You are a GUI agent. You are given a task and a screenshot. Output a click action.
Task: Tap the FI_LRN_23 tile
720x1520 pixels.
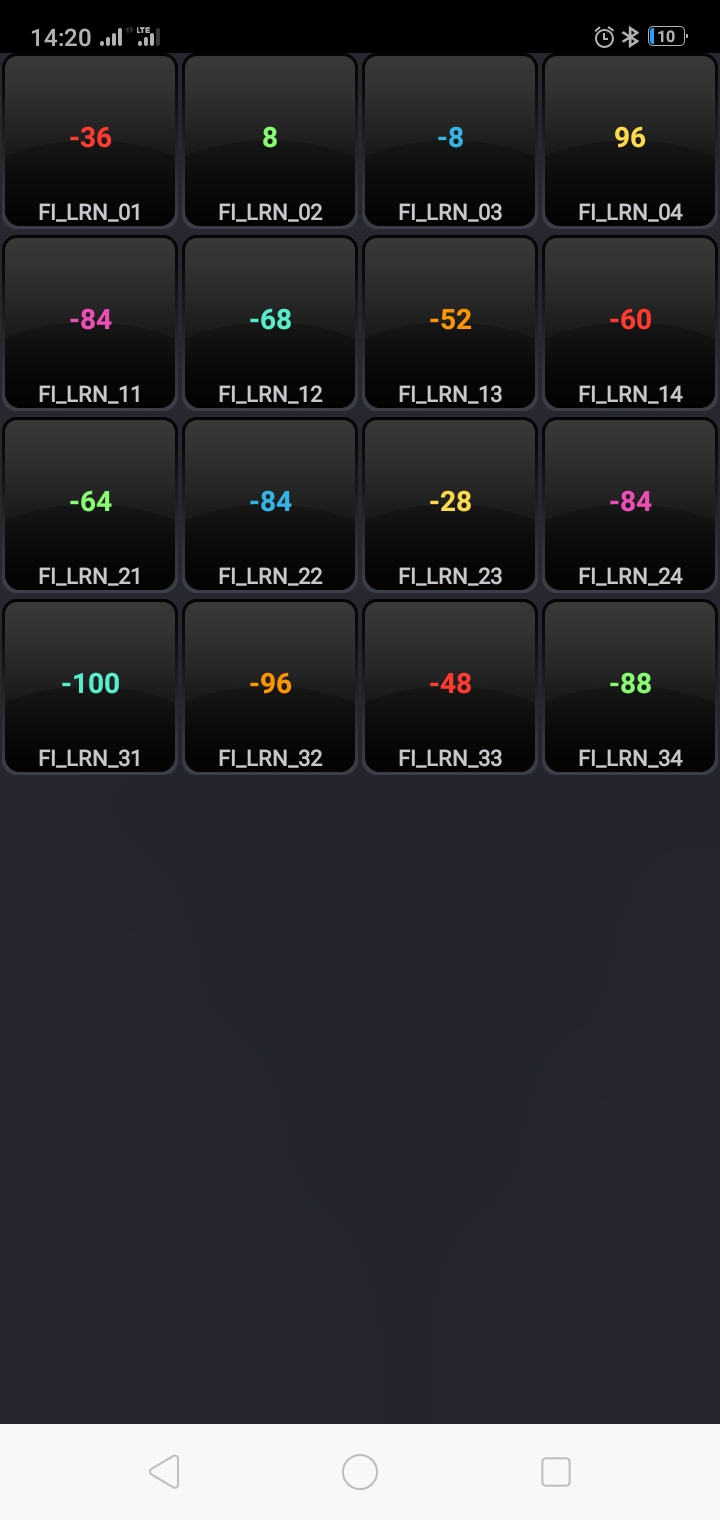450,506
